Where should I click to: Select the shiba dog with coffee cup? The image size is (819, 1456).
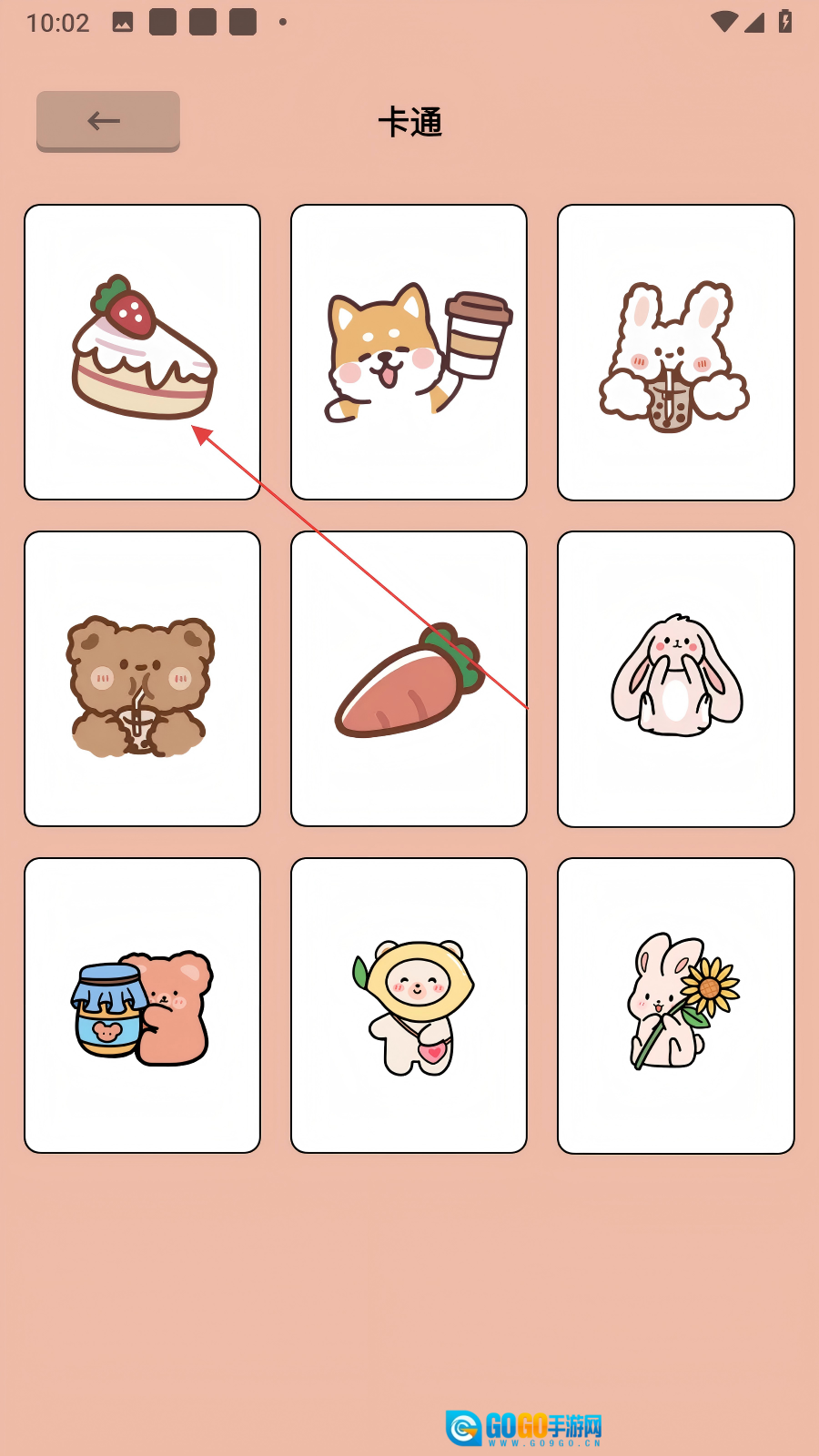(x=409, y=352)
